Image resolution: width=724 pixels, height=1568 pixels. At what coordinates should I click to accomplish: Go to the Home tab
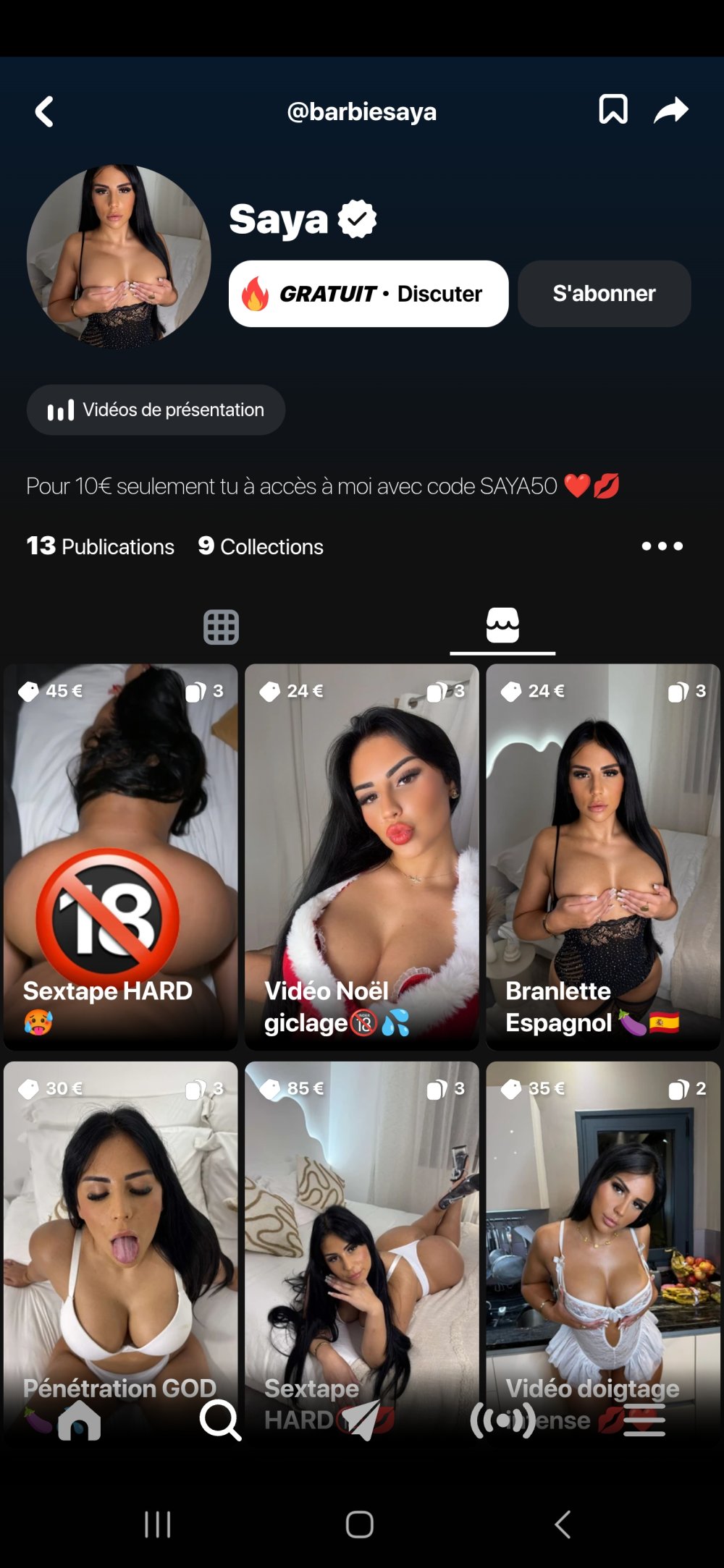pyautogui.click(x=80, y=1420)
